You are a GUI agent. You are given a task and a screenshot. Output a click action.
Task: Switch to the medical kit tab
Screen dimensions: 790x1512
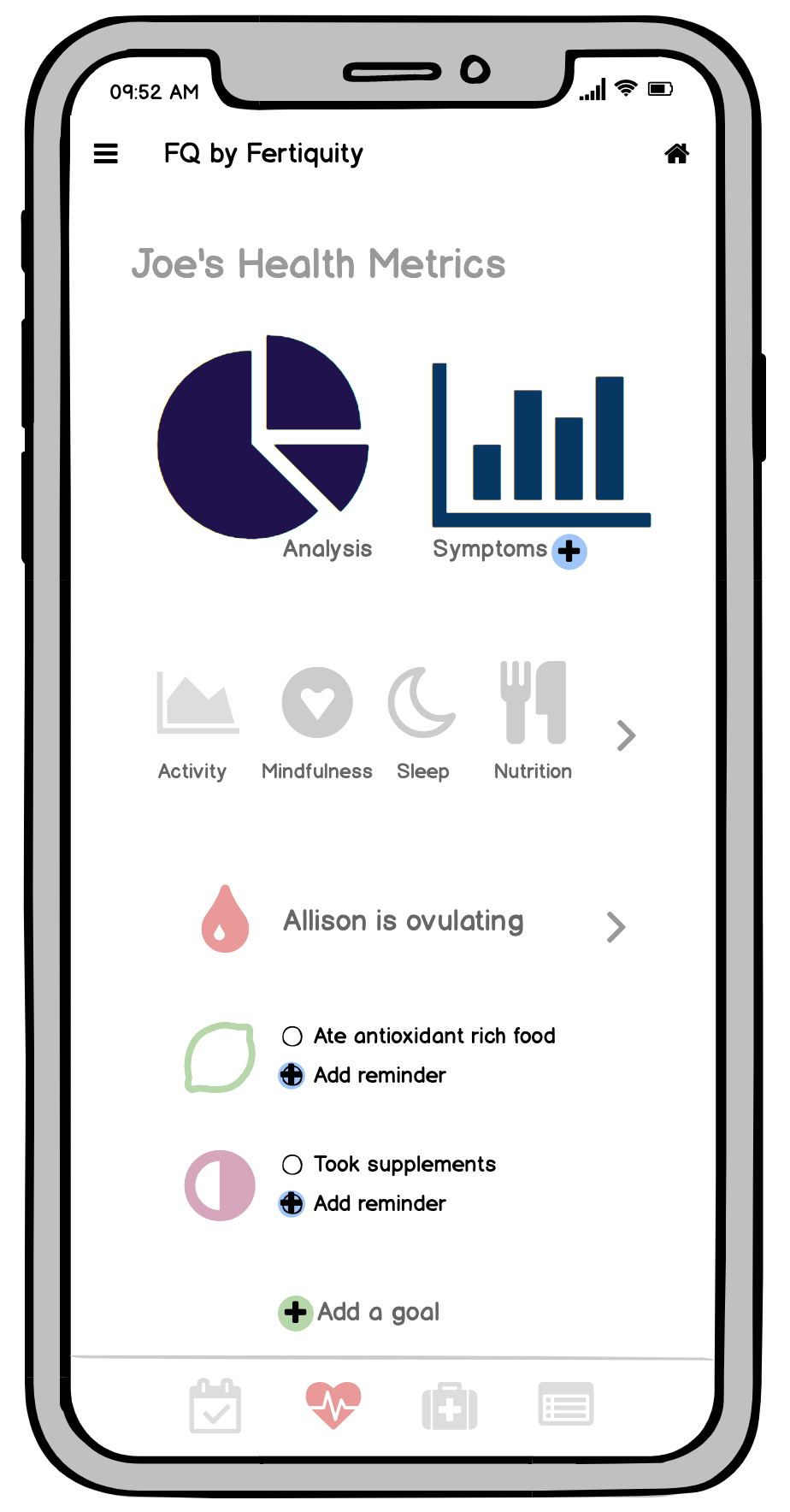(450, 1406)
